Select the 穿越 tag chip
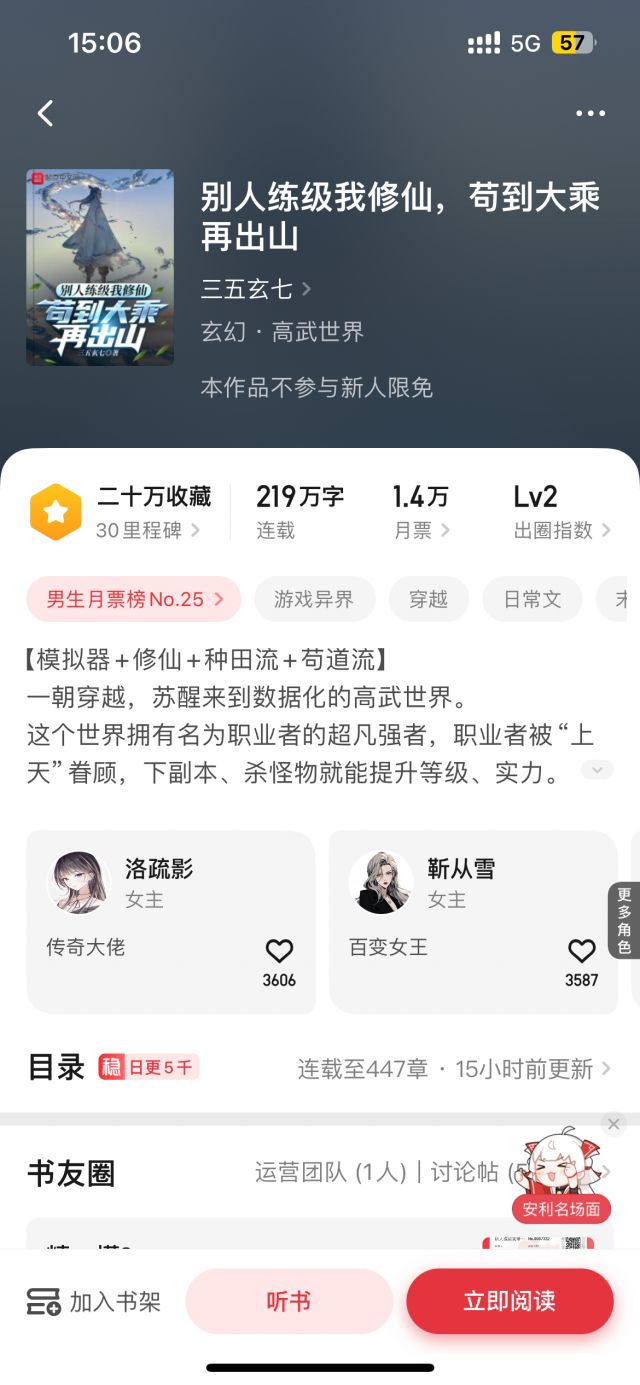 click(428, 599)
